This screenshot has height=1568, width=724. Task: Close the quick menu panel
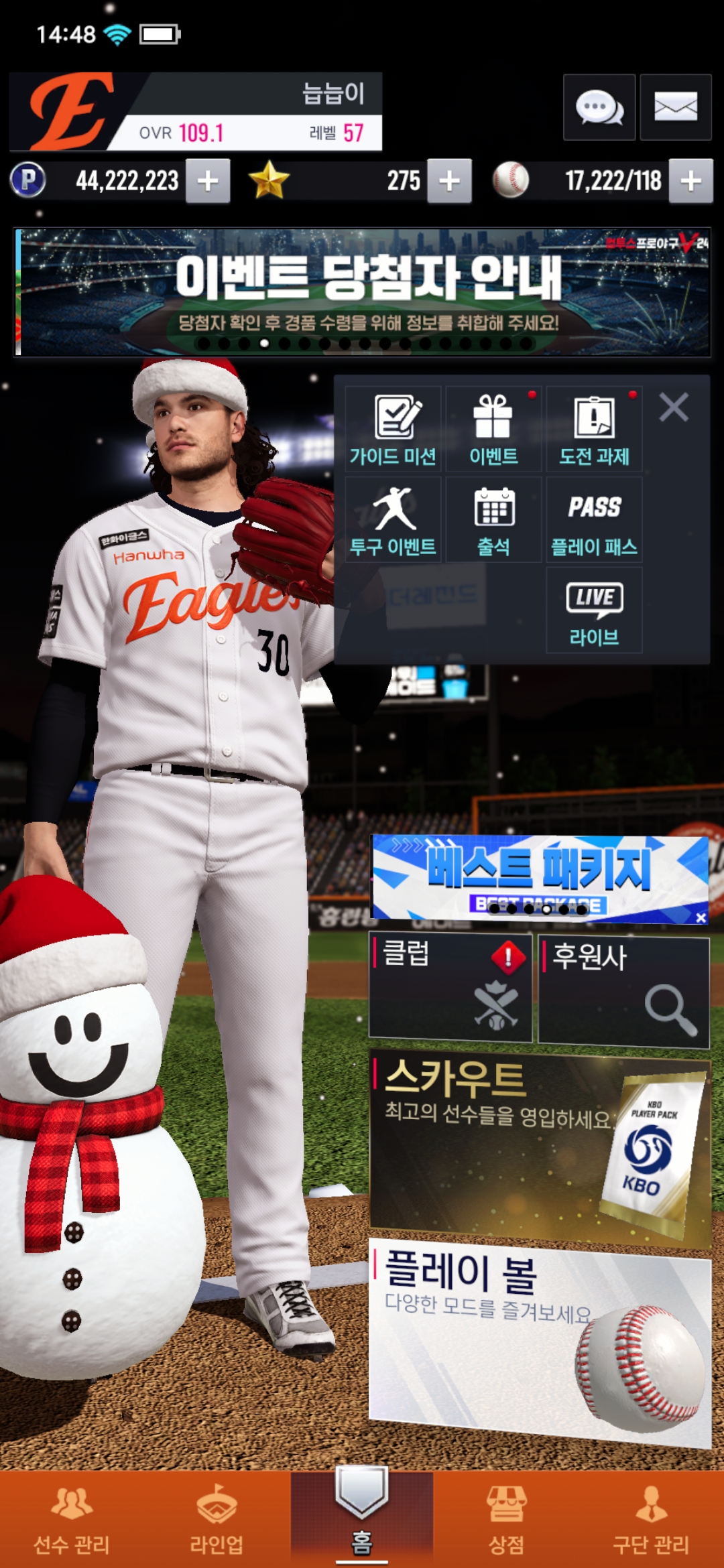click(673, 407)
